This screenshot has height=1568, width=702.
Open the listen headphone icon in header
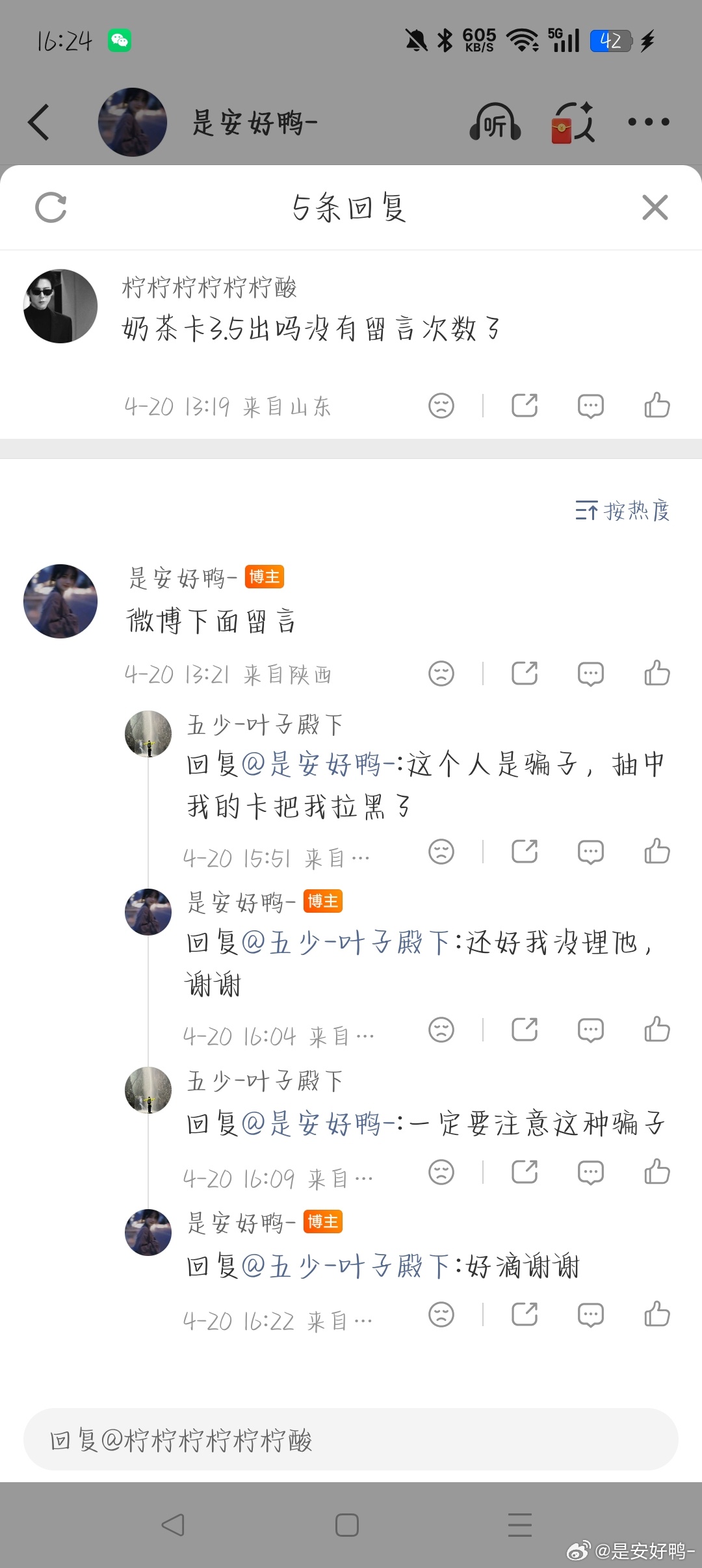[x=495, y=122]
